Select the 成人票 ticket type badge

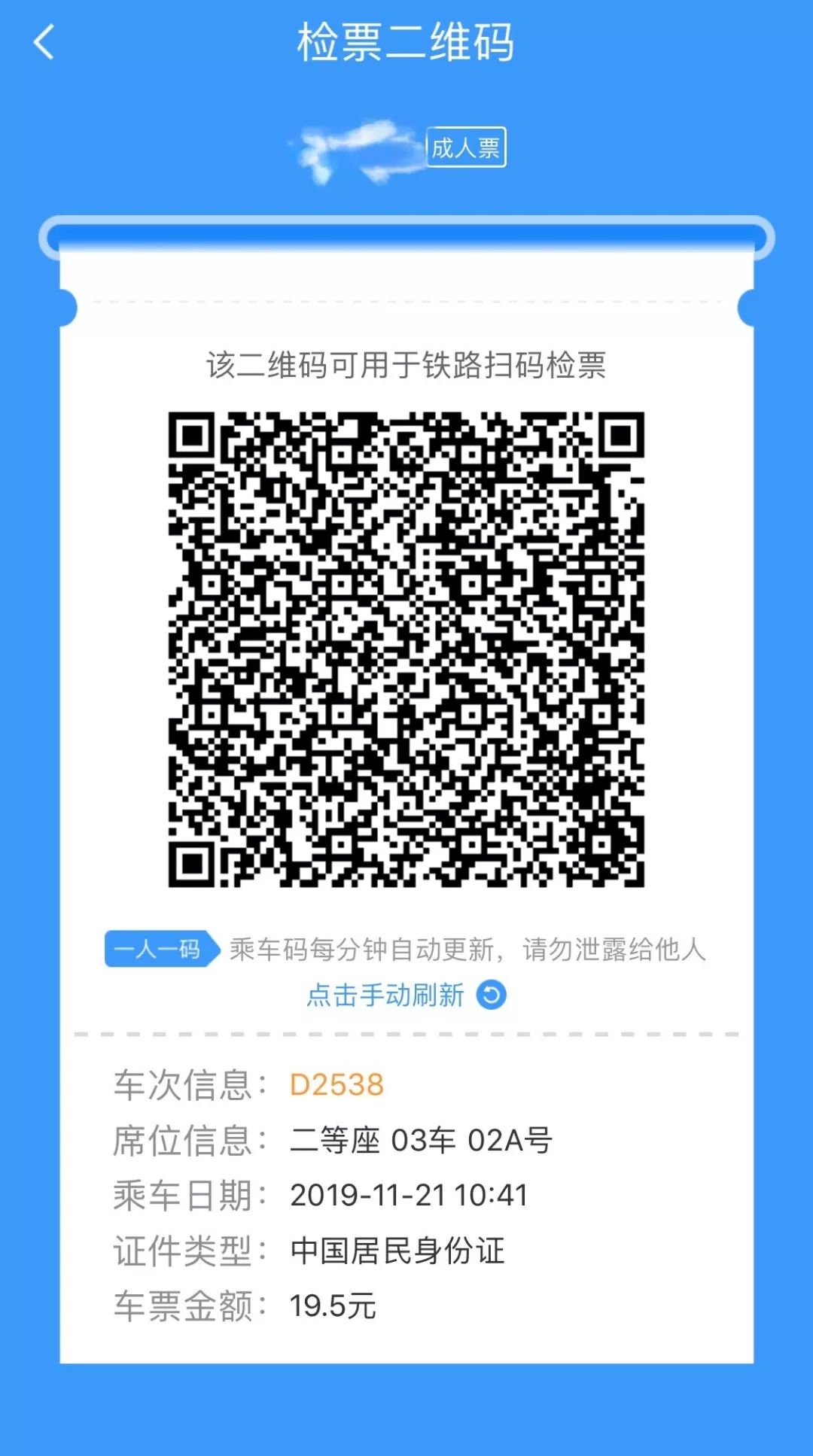[x=466, y=147]
